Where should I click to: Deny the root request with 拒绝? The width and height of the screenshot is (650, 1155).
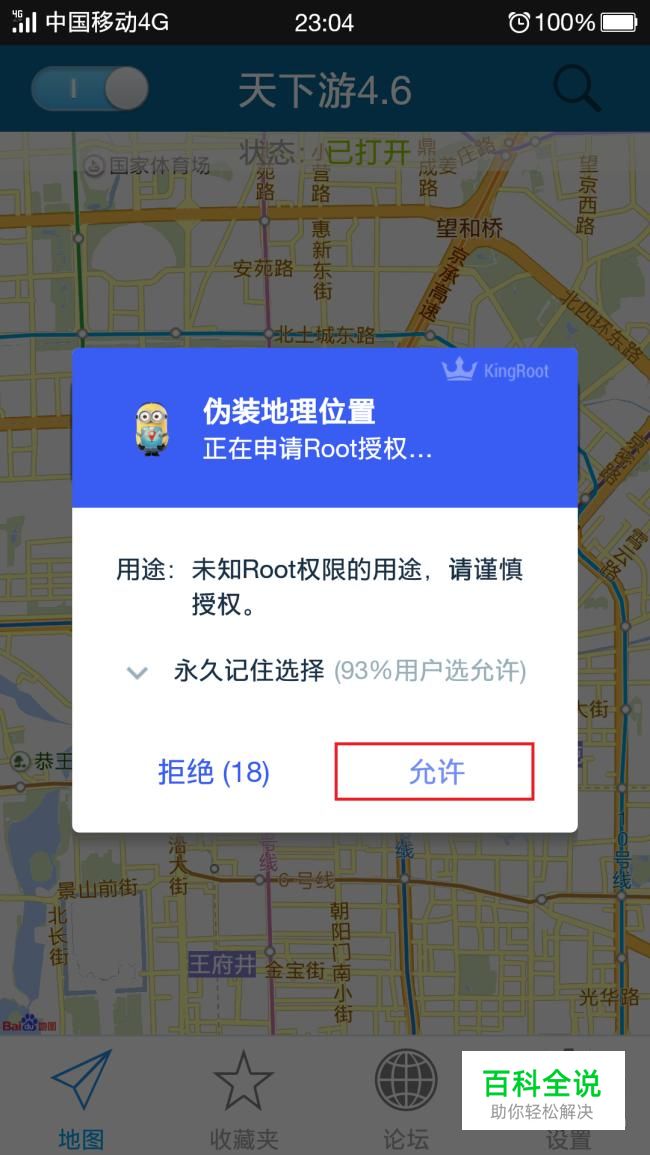[214, 772]
